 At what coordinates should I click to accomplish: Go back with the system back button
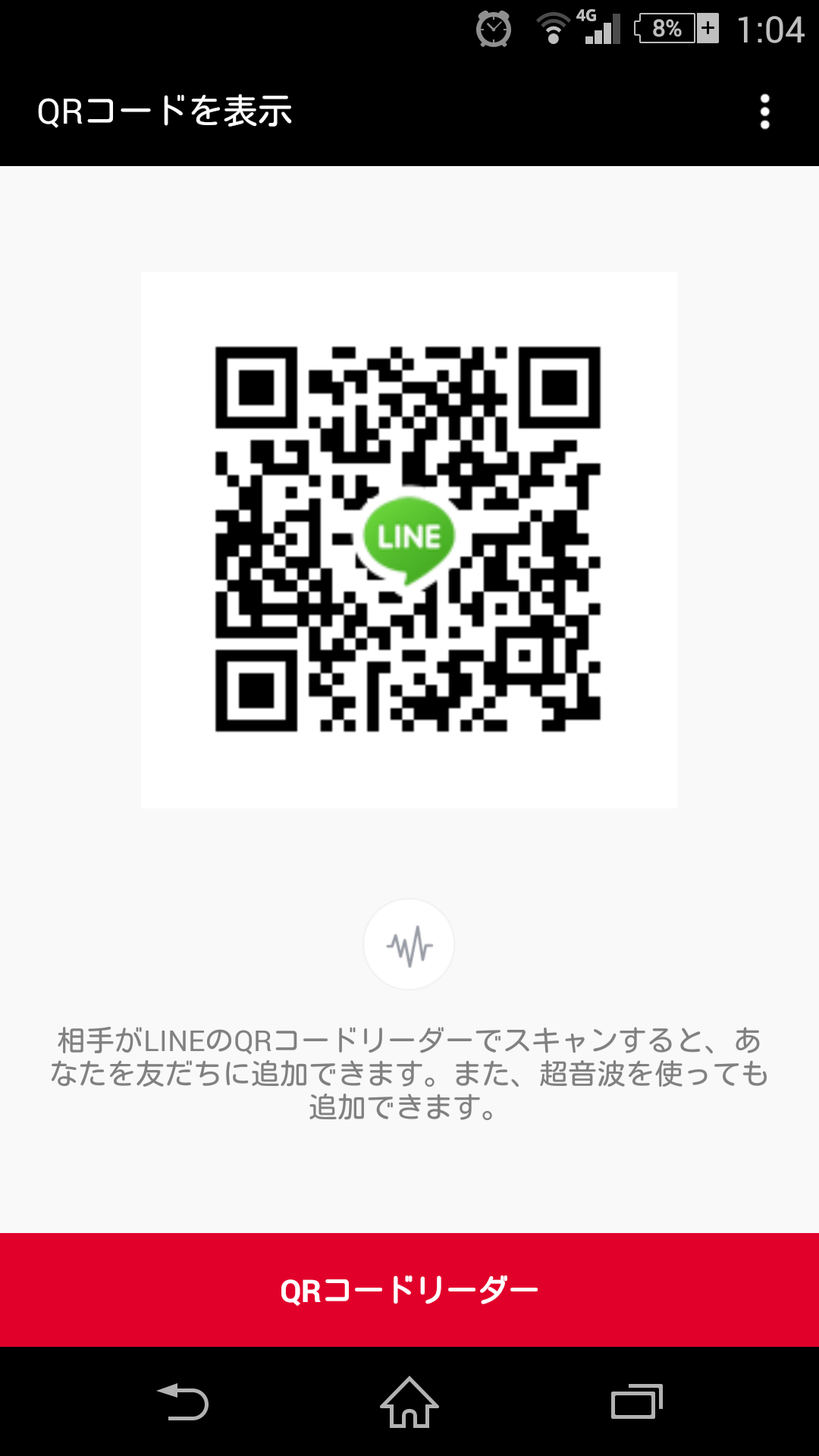coord(183,1401)
